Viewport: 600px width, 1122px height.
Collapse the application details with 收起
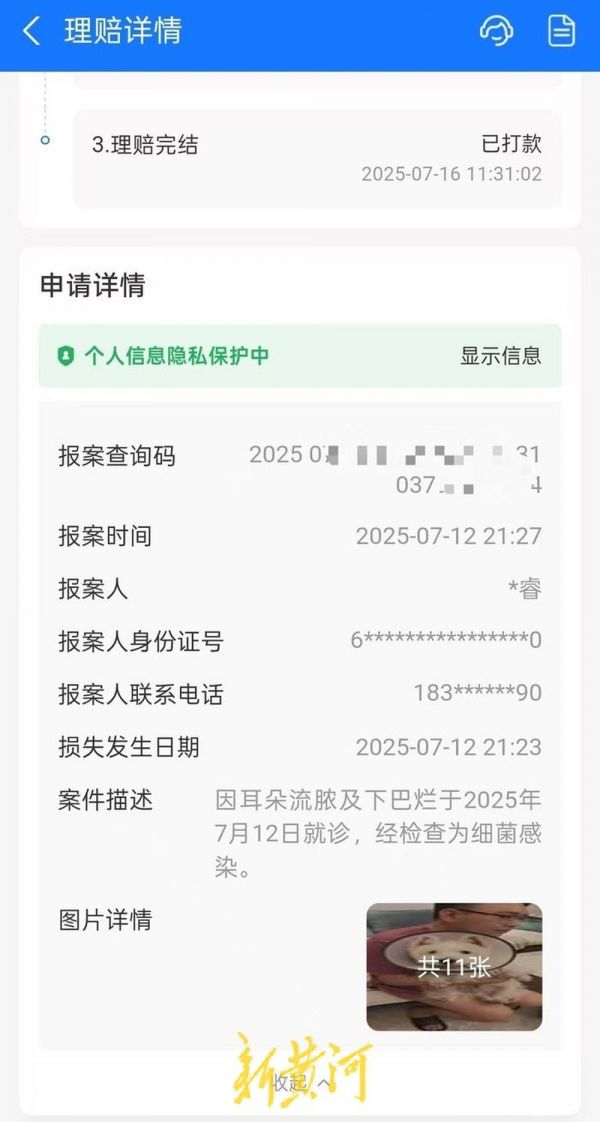tap(300, 1082)
